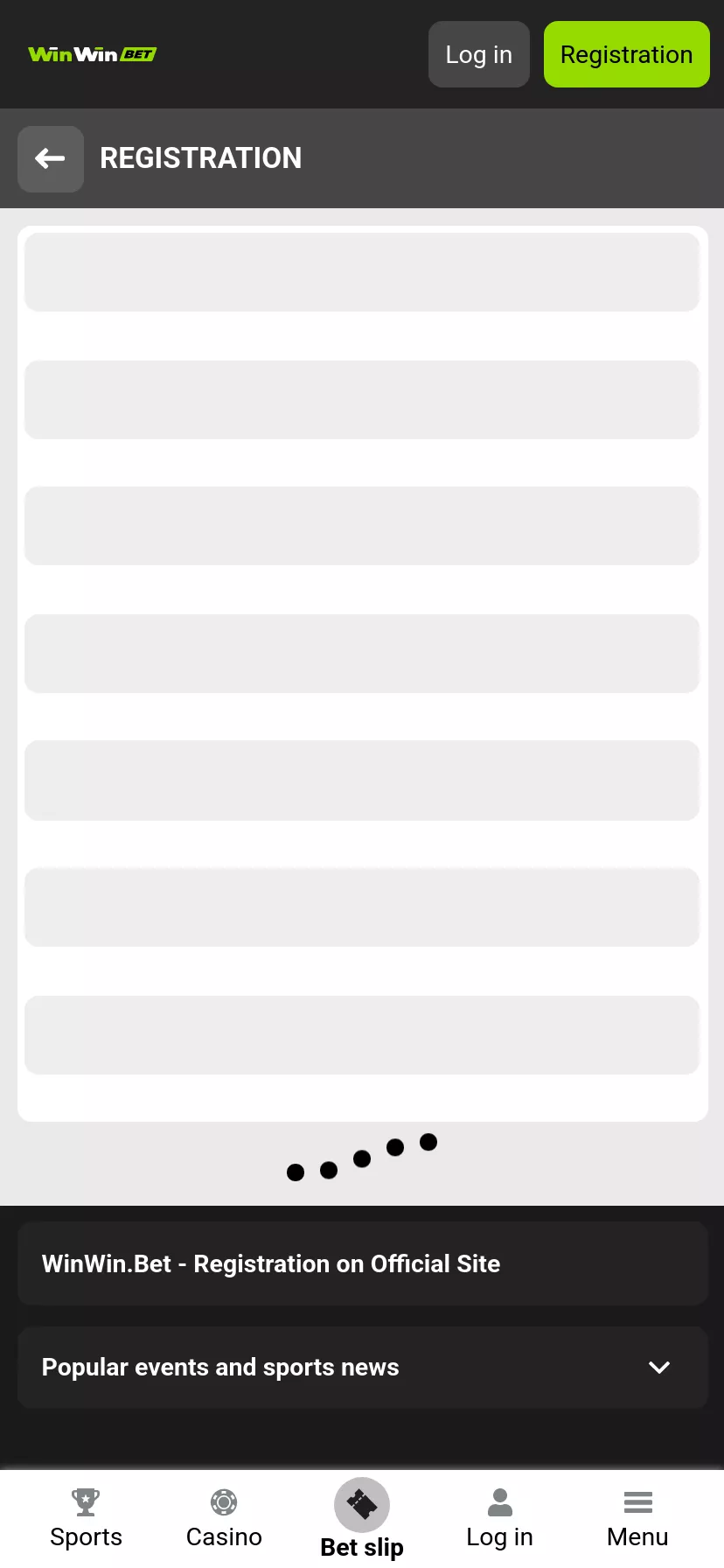Tap the Log in button in header
The height and width of the screenshot is (1568, 724).
tap(478, 54)
